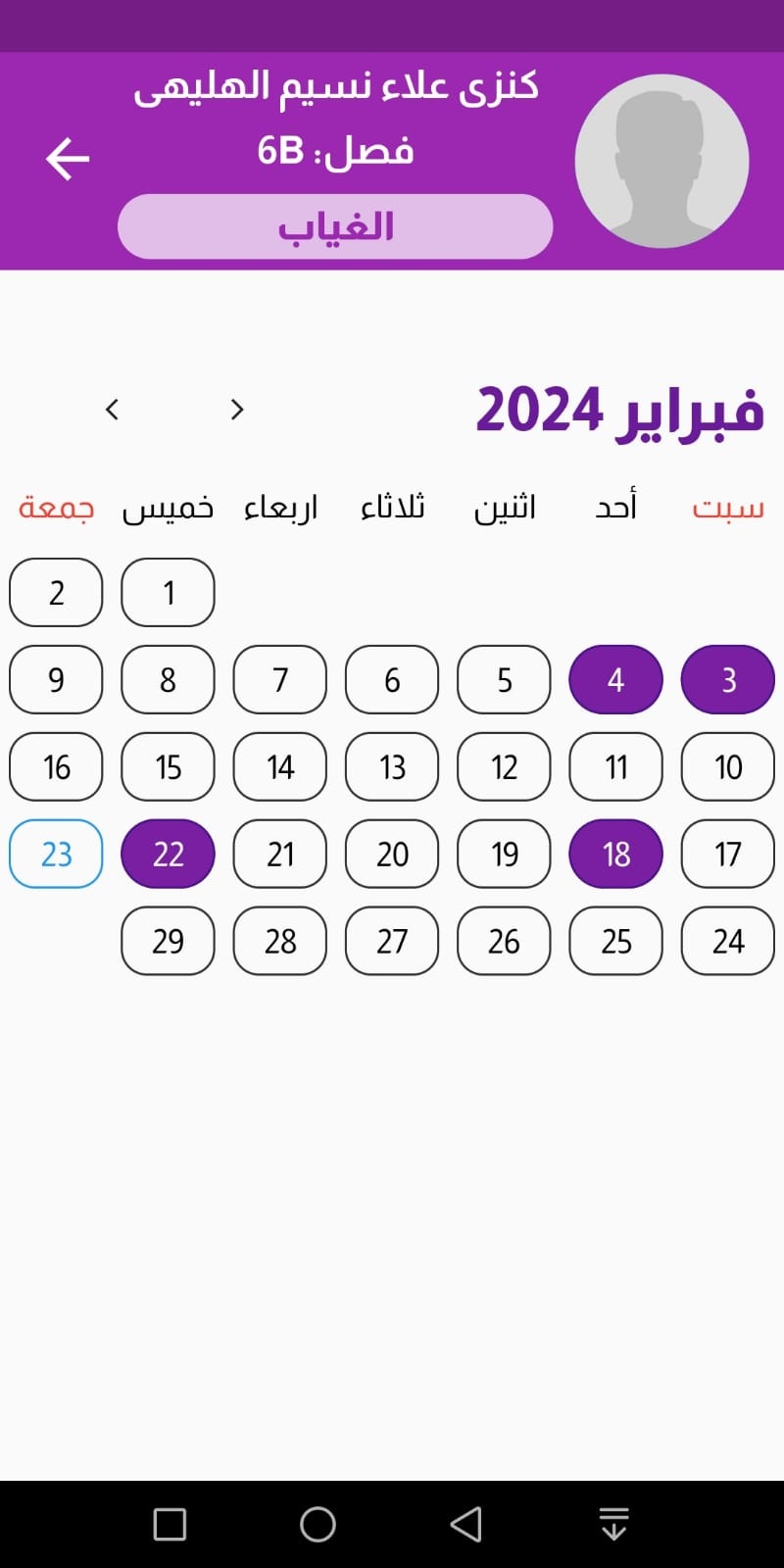Pick February 10 on the calendar
This screenshot has height=1568, width=784.
pos(727,766)
